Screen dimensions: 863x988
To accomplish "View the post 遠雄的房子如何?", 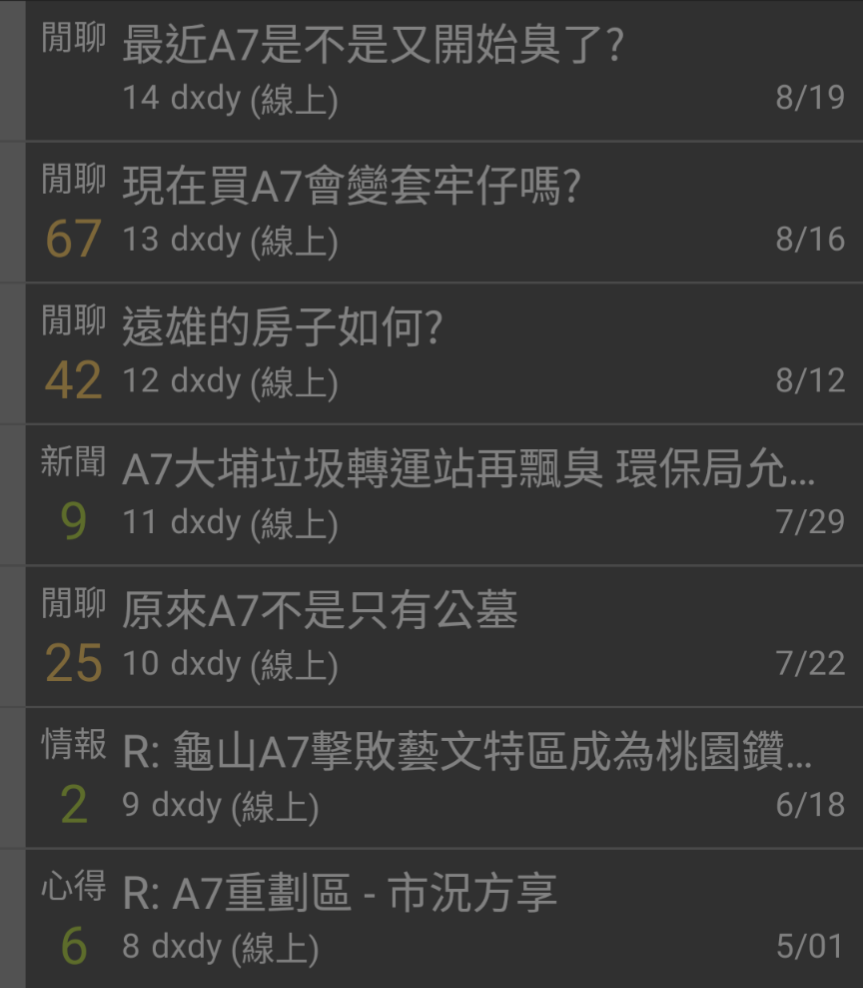I will pyautogui.click(x=282, y=329).
